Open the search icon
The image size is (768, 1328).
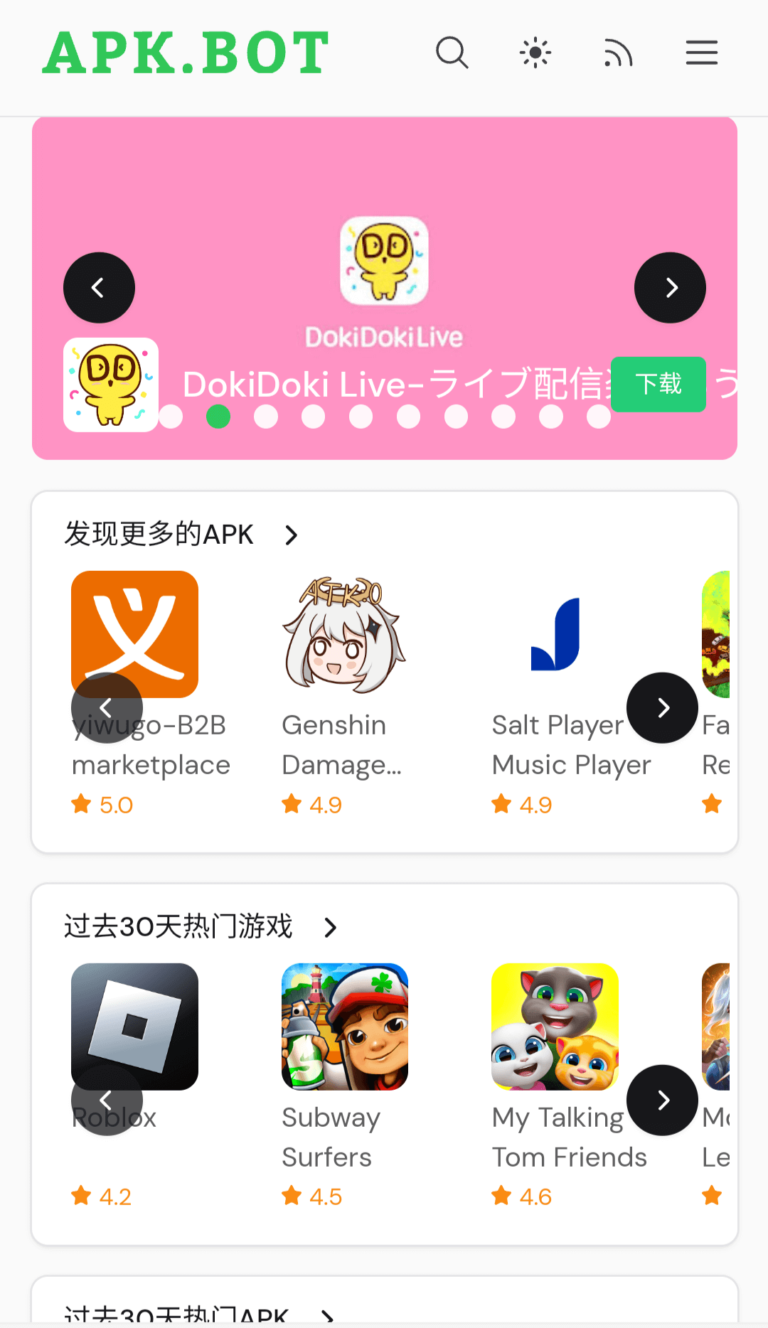tap(452, 52)
